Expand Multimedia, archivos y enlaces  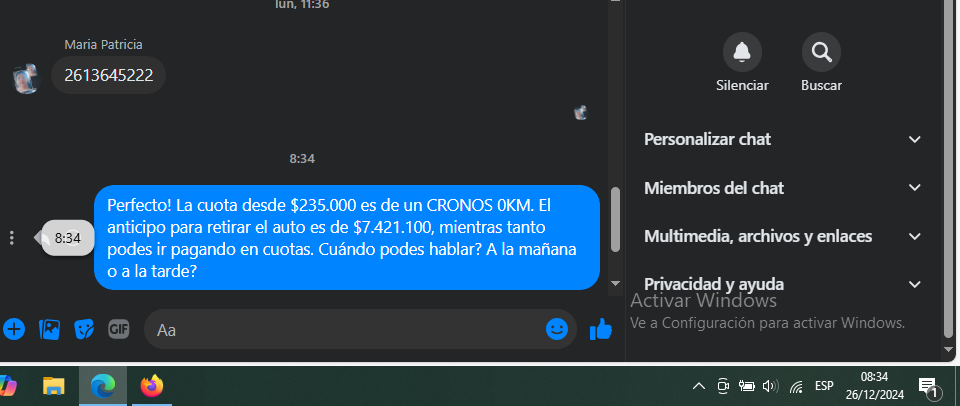tap(782, 236)
